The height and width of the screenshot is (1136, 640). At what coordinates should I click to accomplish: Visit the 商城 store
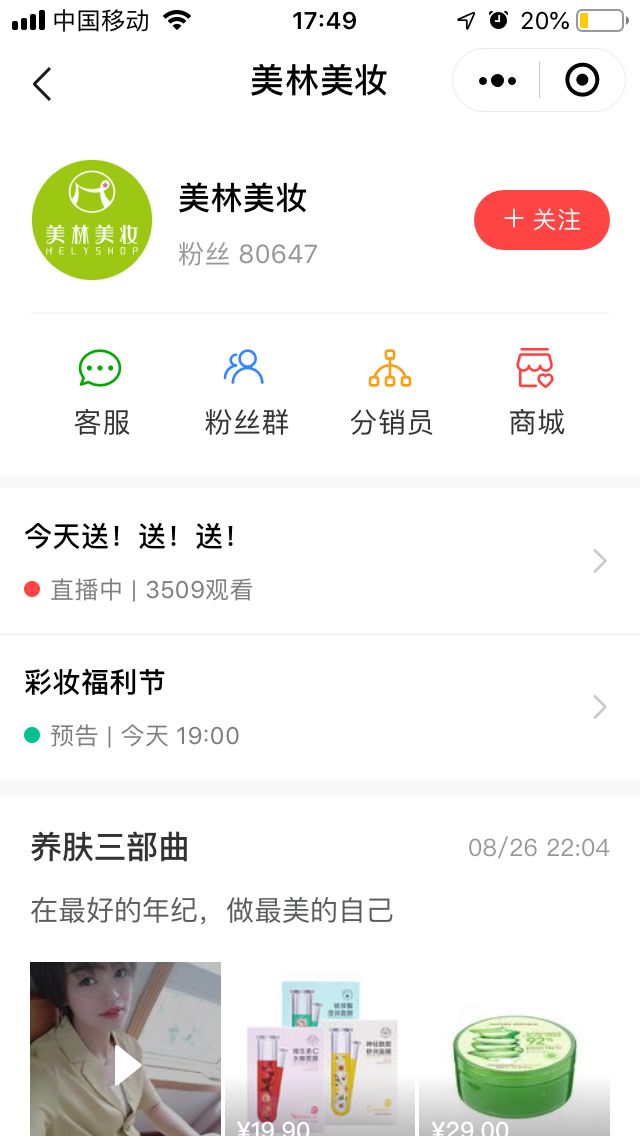(536, 393)
